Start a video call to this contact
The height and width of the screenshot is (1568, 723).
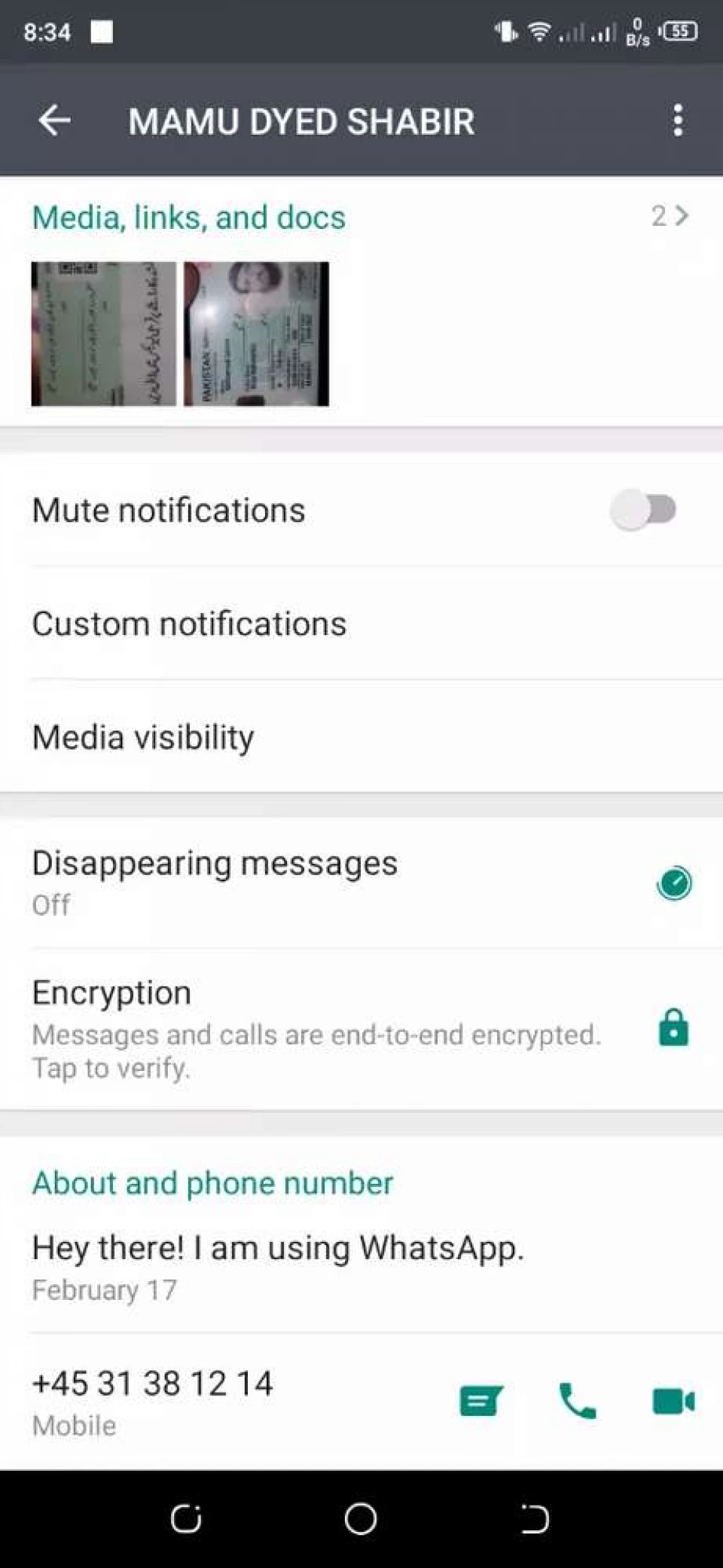tap(673, 1402)
